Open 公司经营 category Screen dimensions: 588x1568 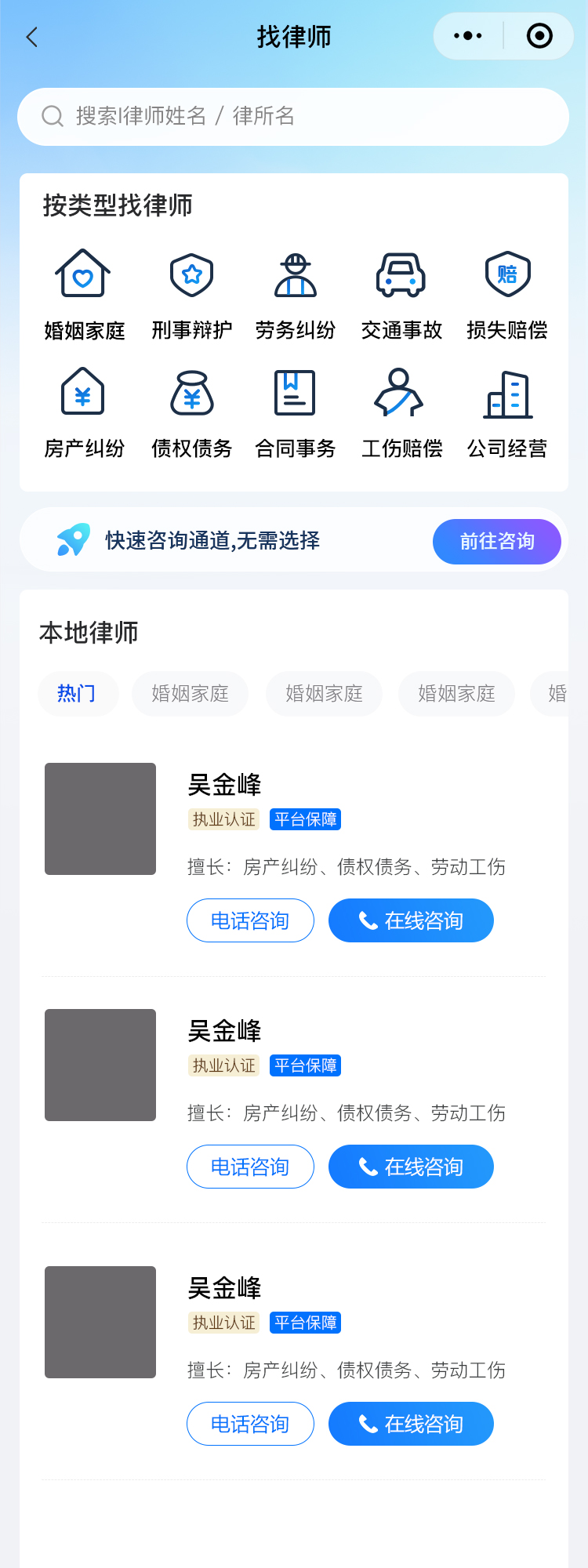point(507,393)
